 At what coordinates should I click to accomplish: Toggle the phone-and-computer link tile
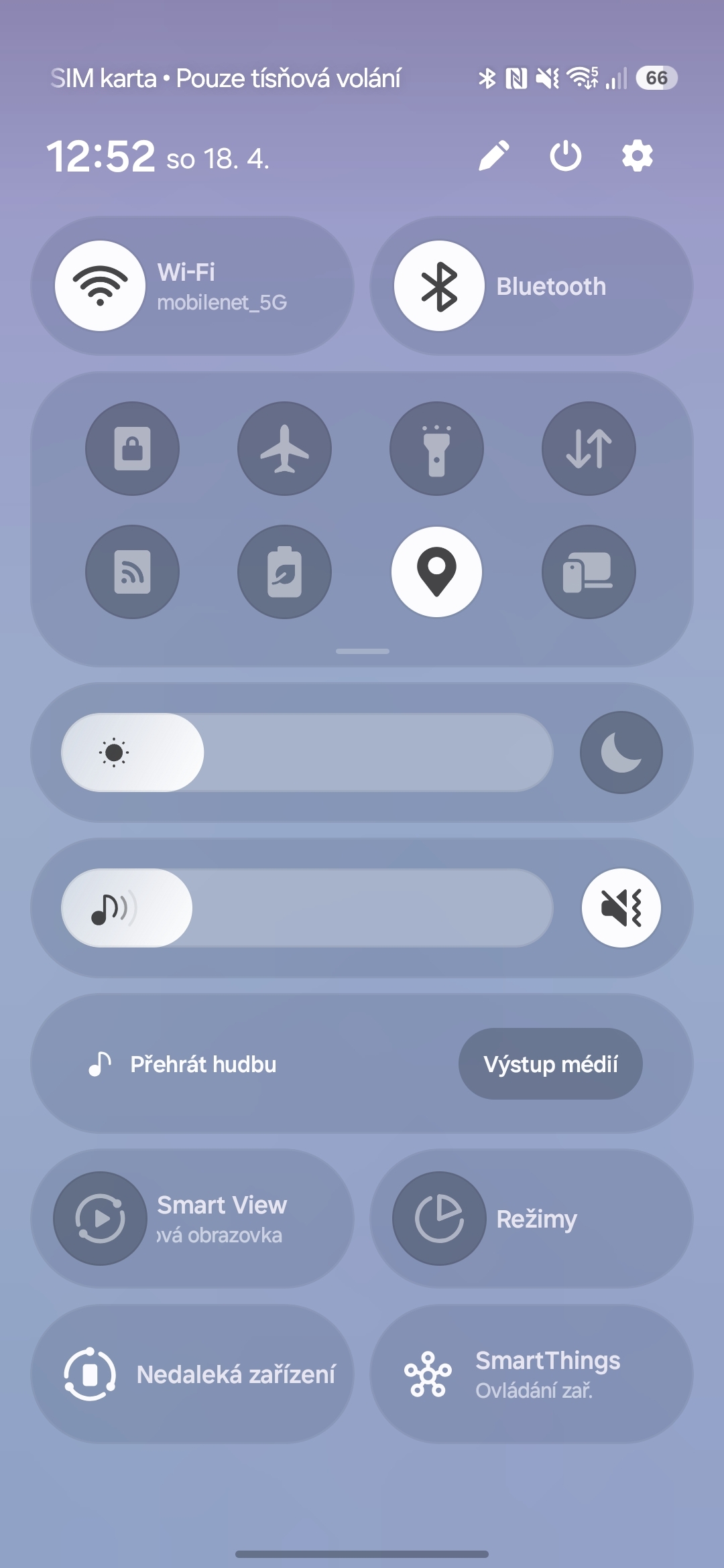point(589,572)
